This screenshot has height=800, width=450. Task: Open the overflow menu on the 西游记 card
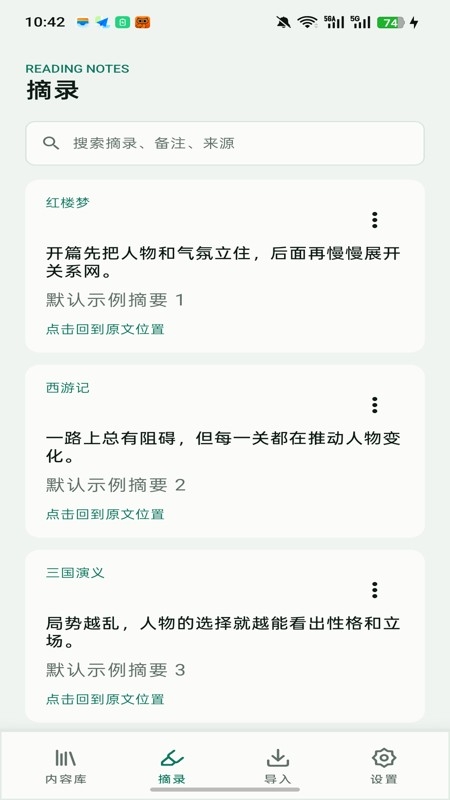374,405
